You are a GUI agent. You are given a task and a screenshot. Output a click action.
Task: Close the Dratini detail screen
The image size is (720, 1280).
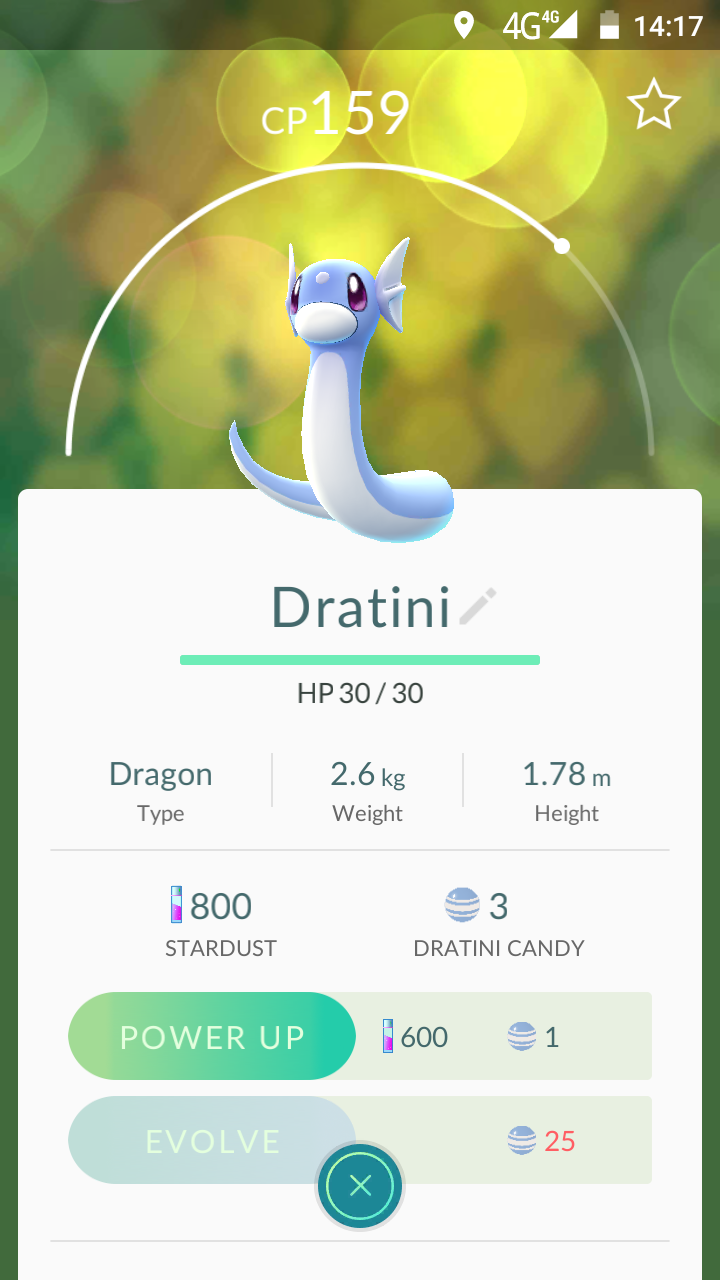pyautogui.click(x=361, y=1186)
